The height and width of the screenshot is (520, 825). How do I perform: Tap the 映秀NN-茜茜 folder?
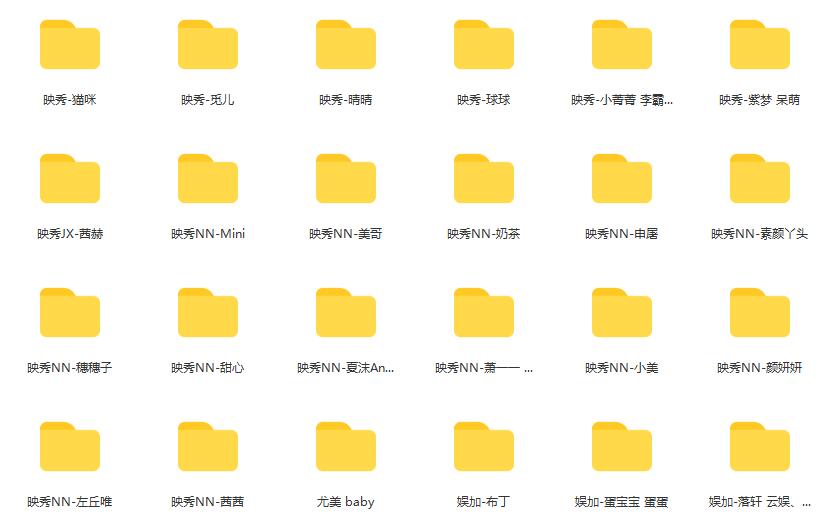pos(208,447)
